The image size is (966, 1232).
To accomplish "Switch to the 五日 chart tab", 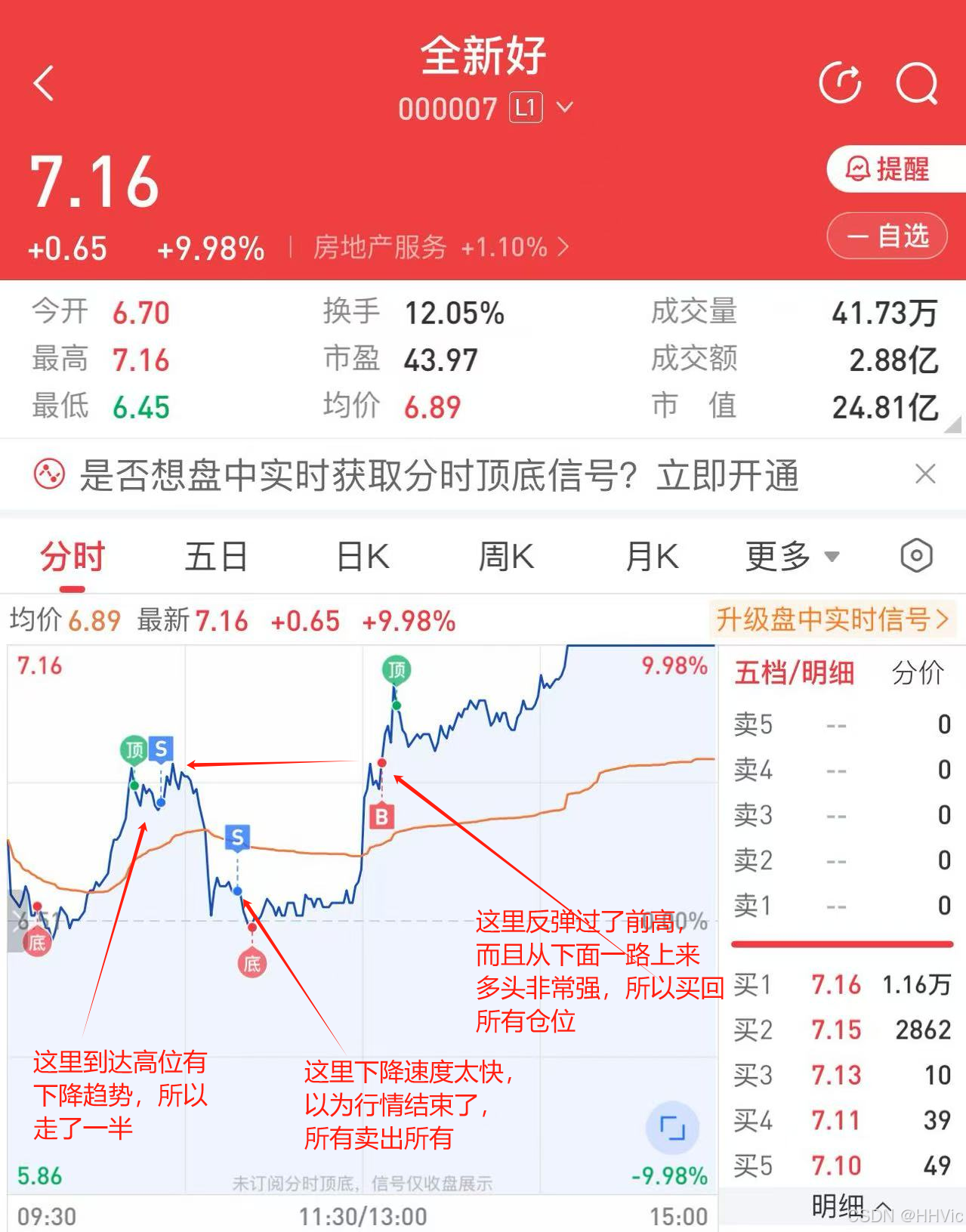I will 216,557.
